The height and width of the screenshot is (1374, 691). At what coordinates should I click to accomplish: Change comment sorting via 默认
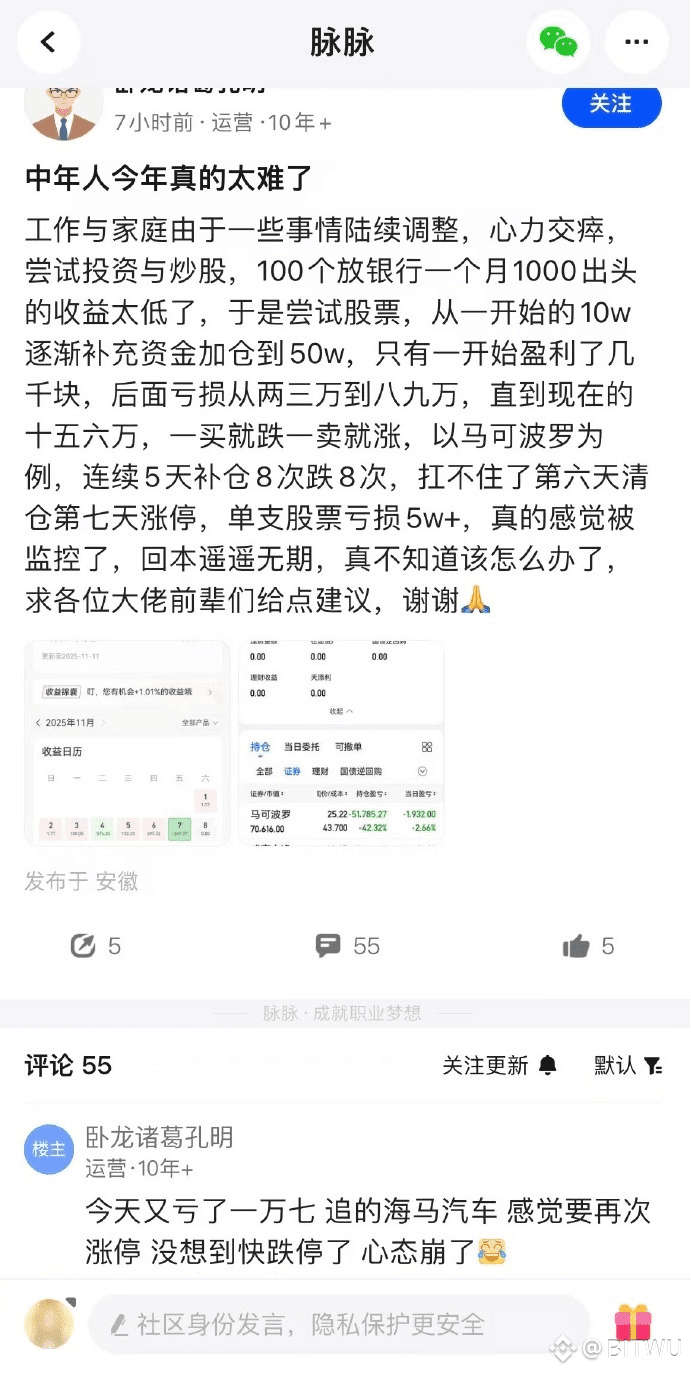click(628, 1066)
